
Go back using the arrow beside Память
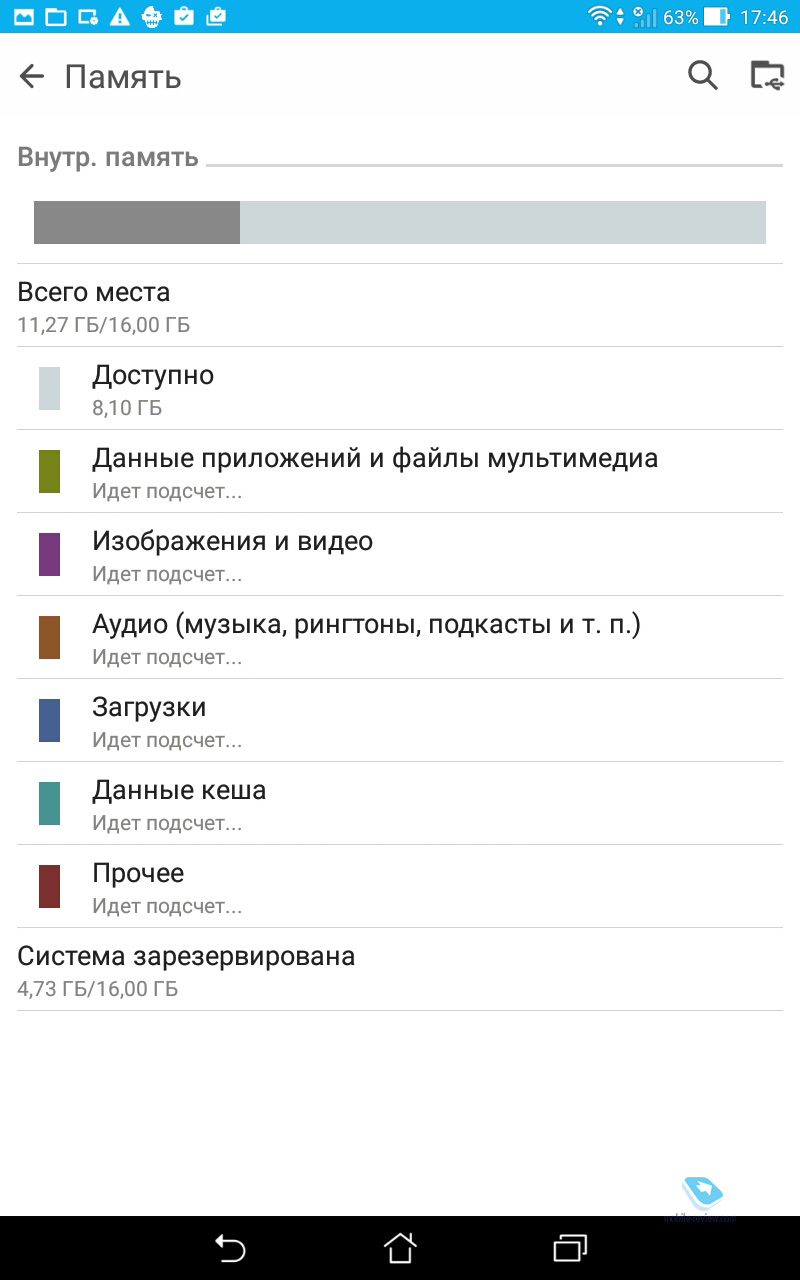coord(32,77)
